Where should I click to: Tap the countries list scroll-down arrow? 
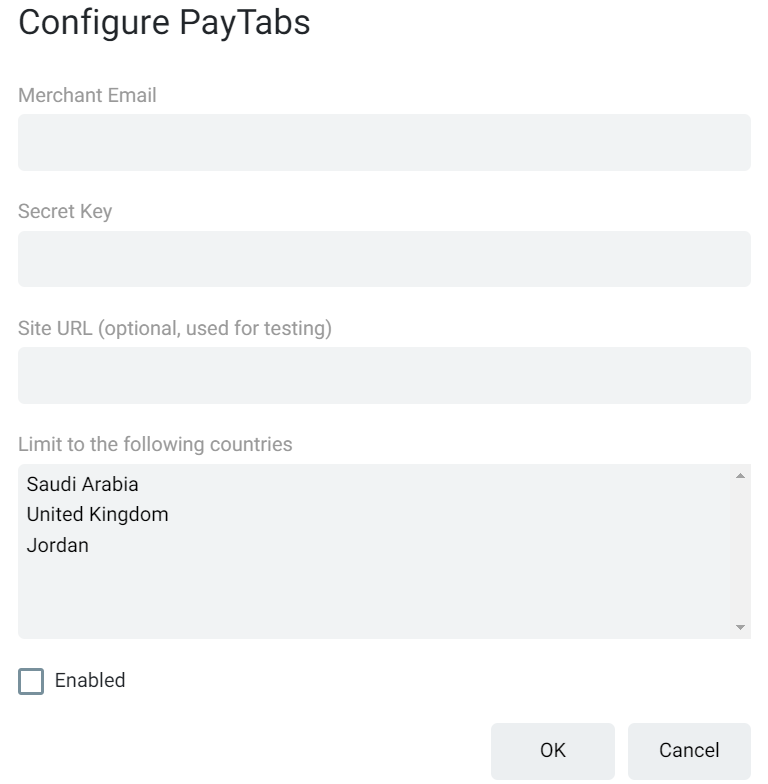[740, 627]
